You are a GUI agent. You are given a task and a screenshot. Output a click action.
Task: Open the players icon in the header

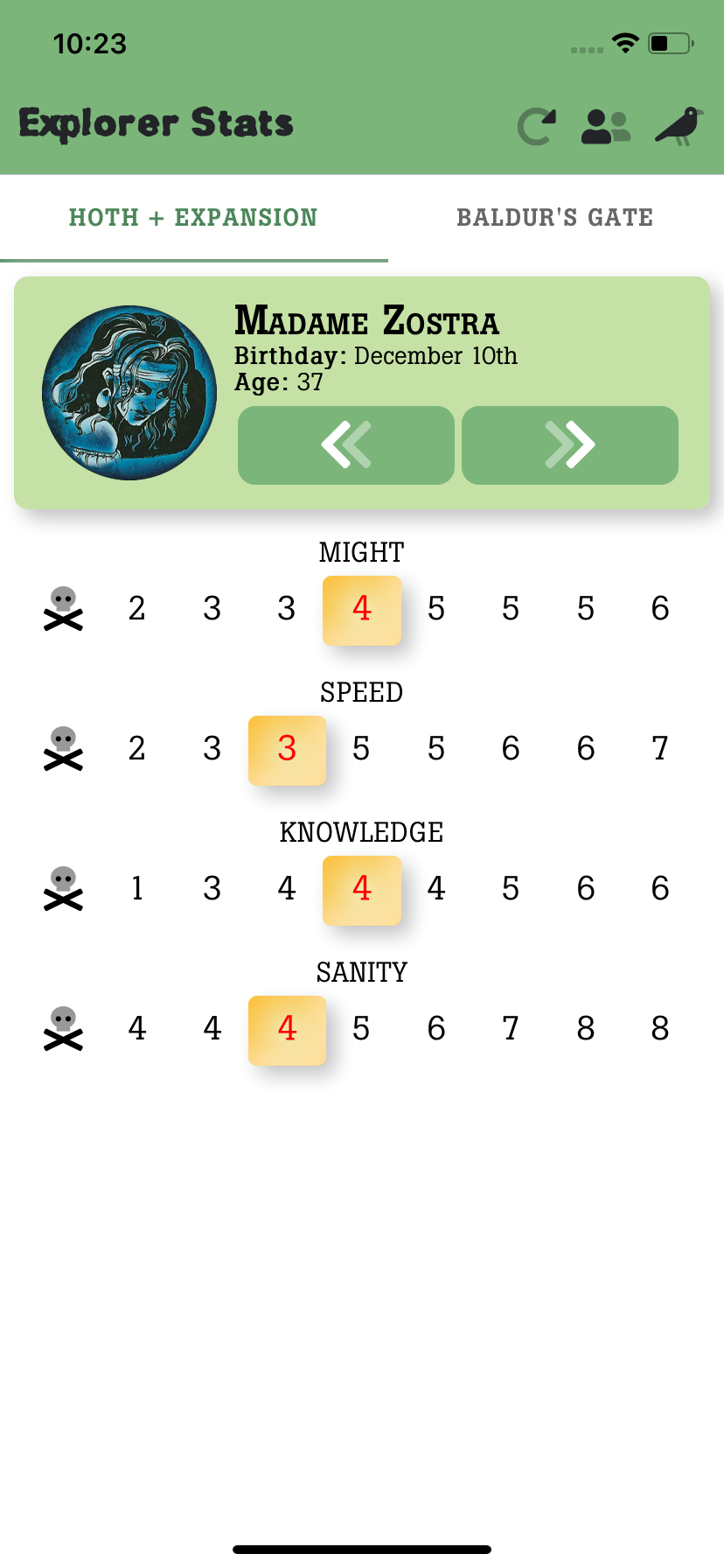pyautogui.click(x=605, y=126)
